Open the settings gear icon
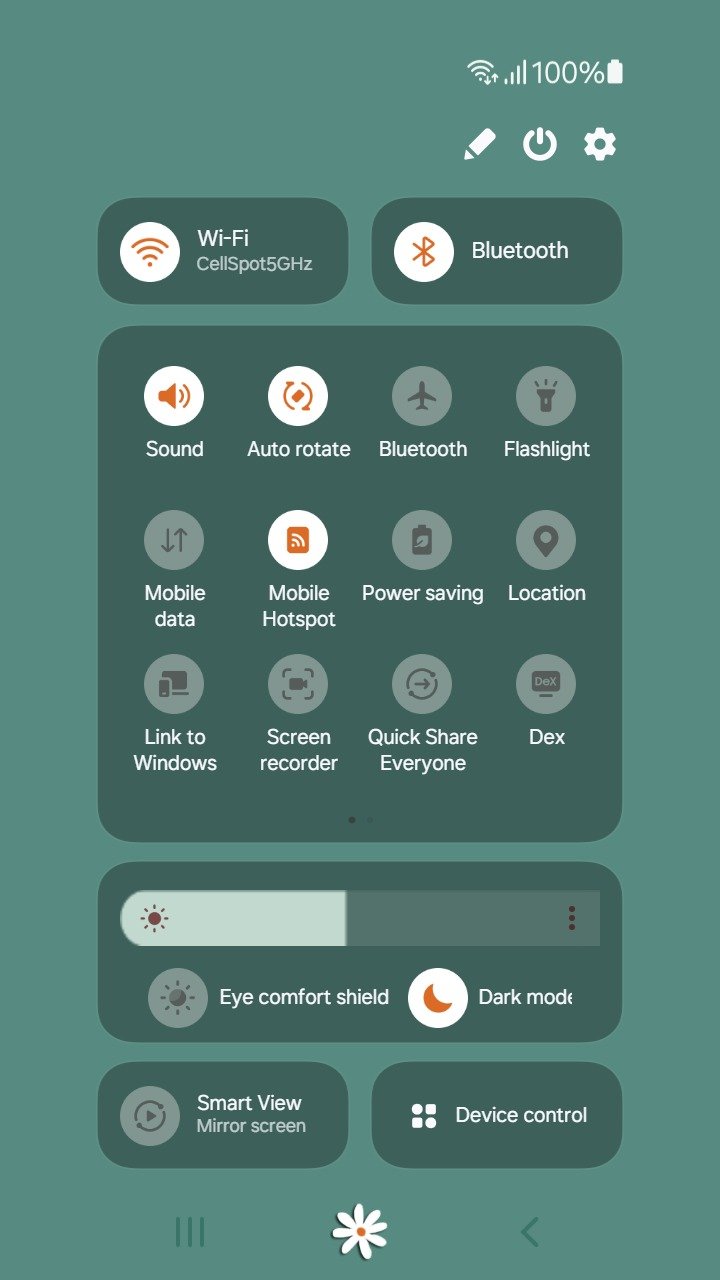720x1280 pixels. click(600, 145)
